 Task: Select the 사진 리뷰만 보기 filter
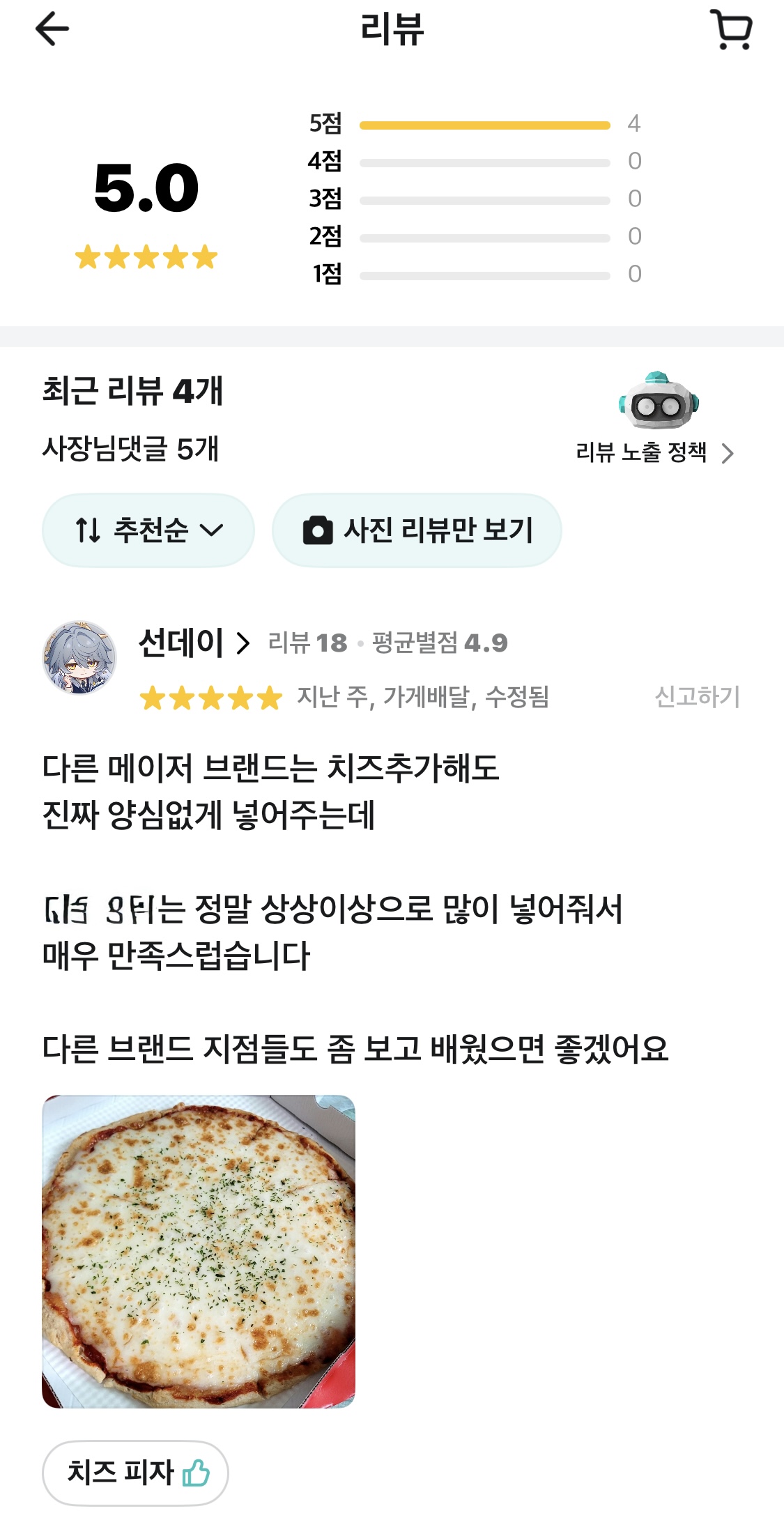pos(417,530)
